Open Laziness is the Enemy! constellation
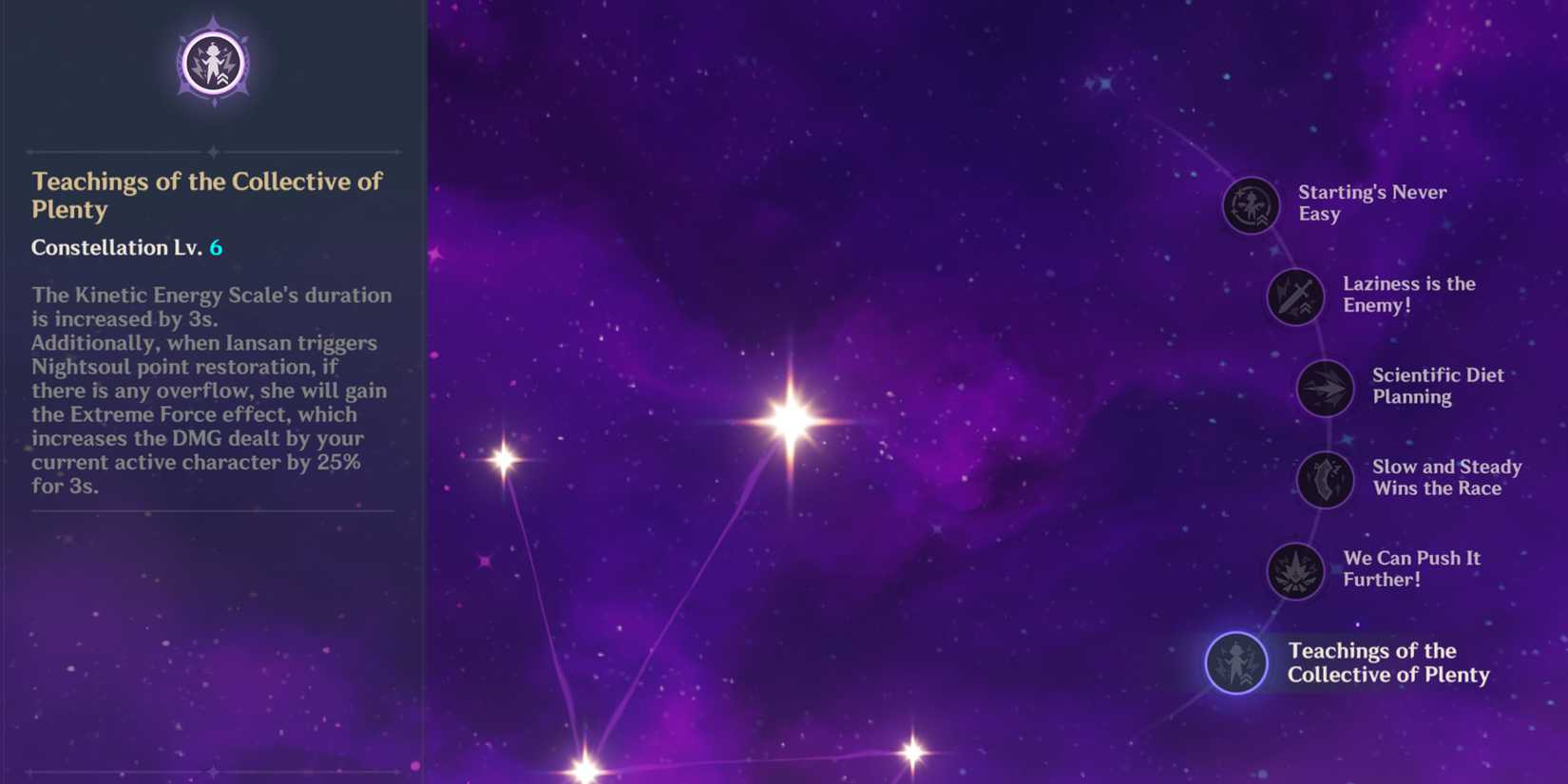This screenshot has width=1568, height=784. click(1295, 296)
